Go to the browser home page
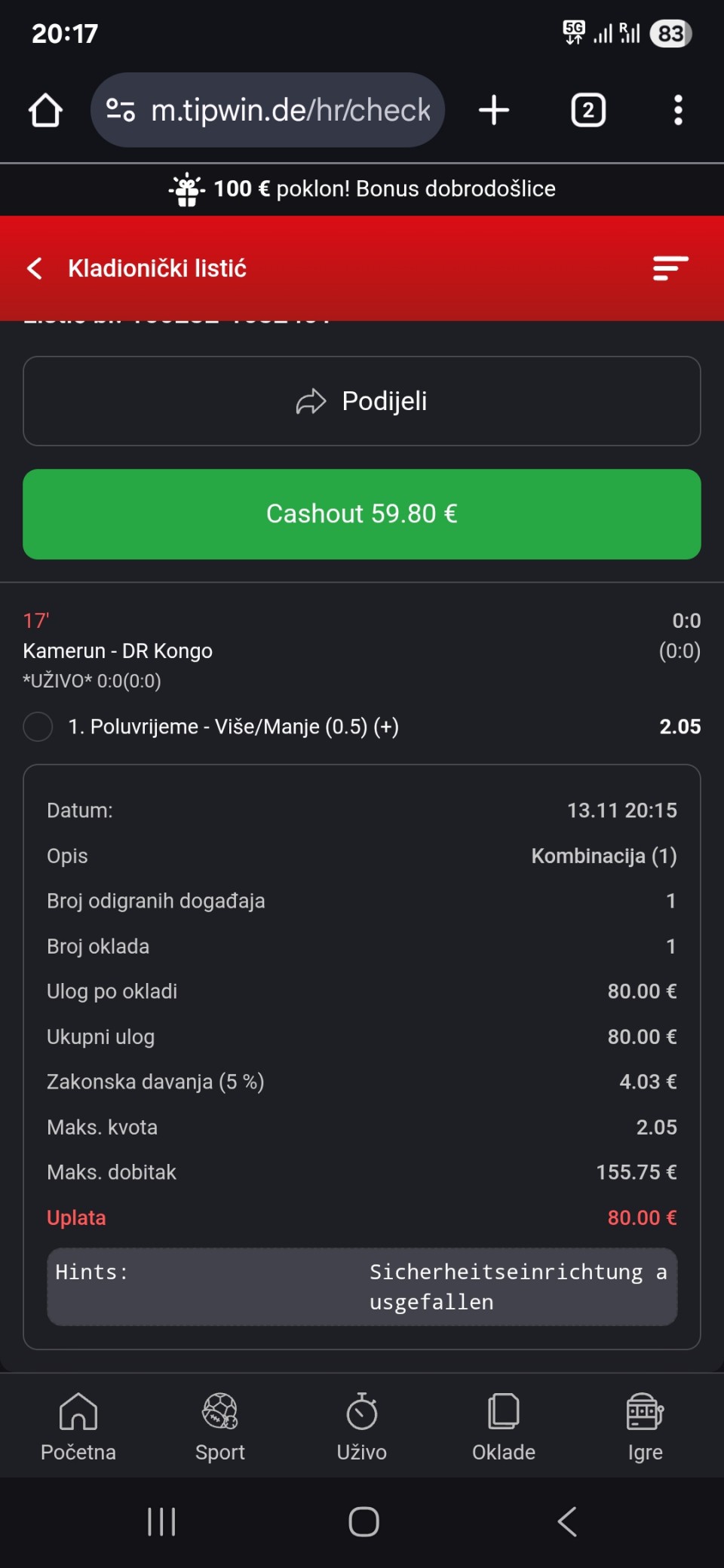The image size is (724, 1568). point(45,110)
